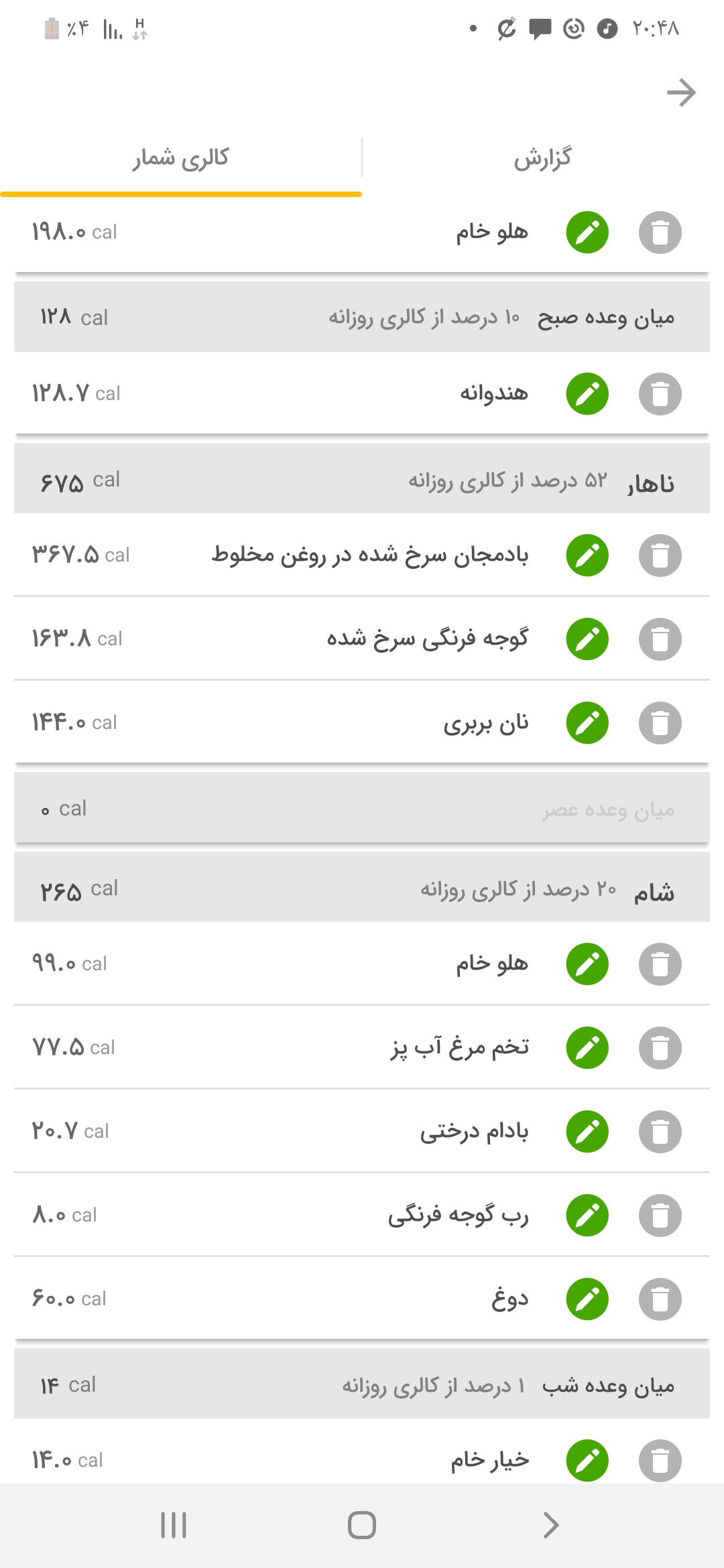Go to the system home screen

click(362, 1525)
